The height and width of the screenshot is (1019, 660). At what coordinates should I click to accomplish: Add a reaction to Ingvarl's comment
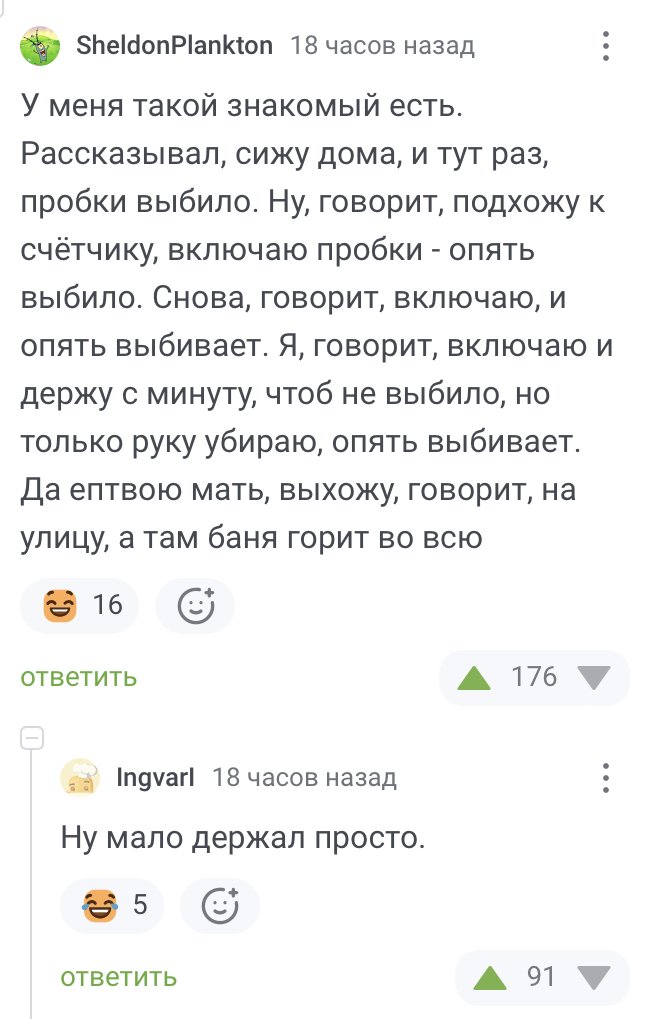click(220, 906)
